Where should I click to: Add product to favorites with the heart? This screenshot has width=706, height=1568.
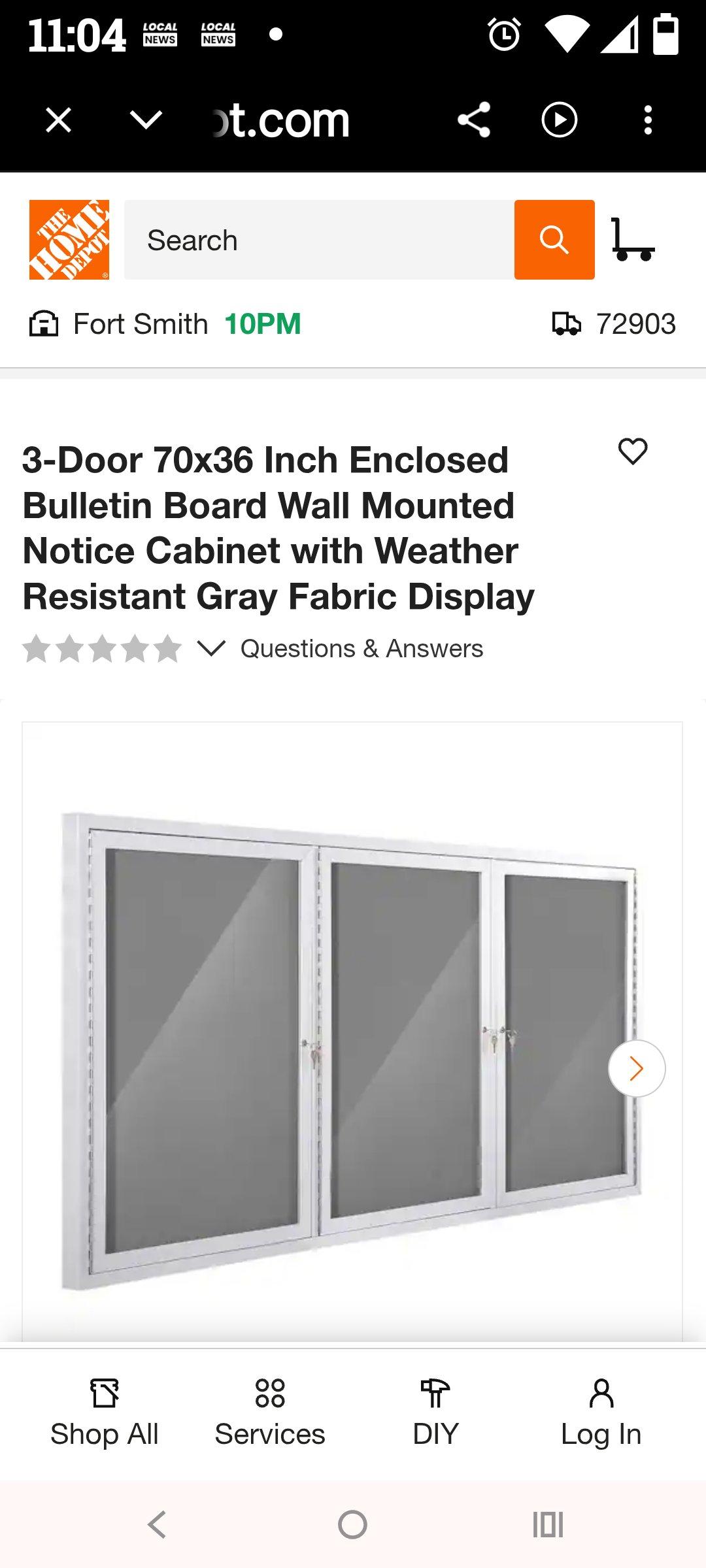coord(631,451)
